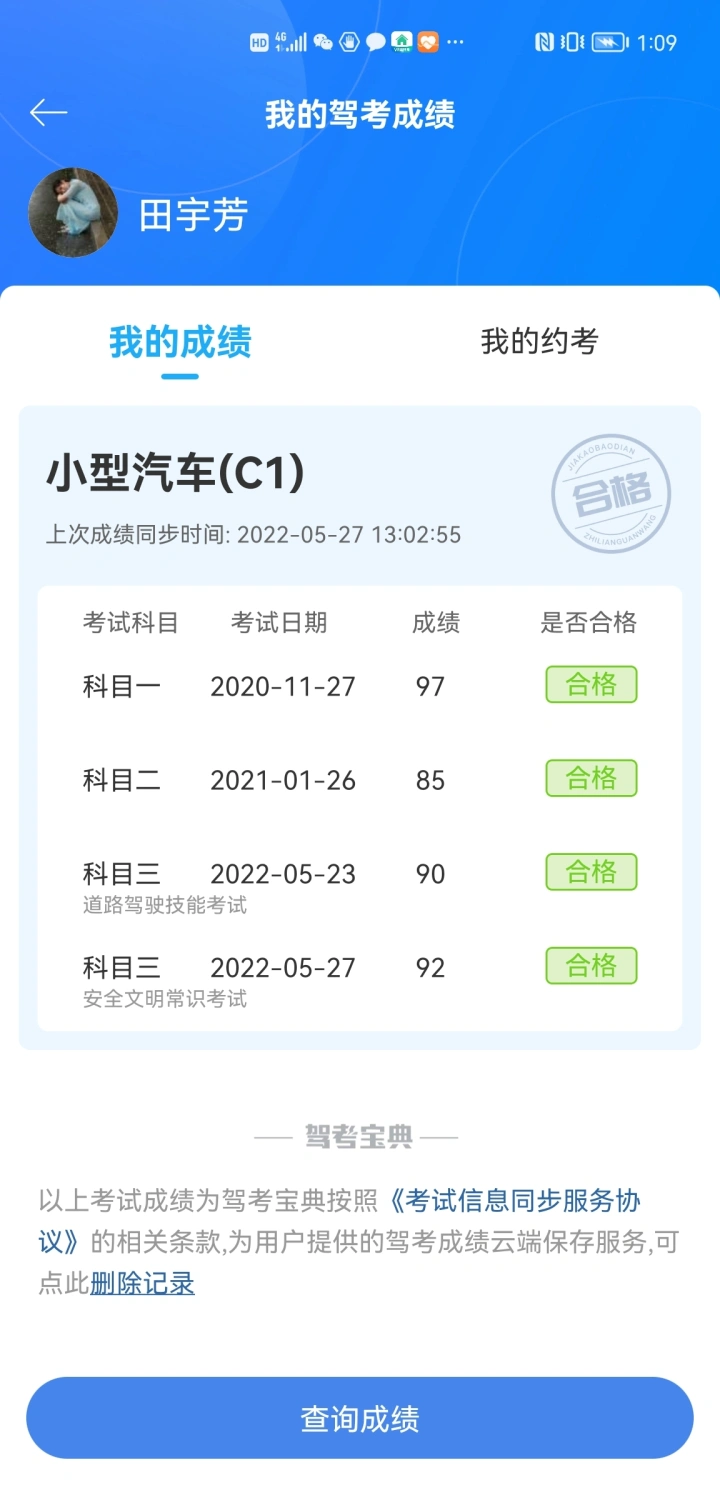
Task: Switch to the 我的约考 tab
Action: [x=539, y=342]
